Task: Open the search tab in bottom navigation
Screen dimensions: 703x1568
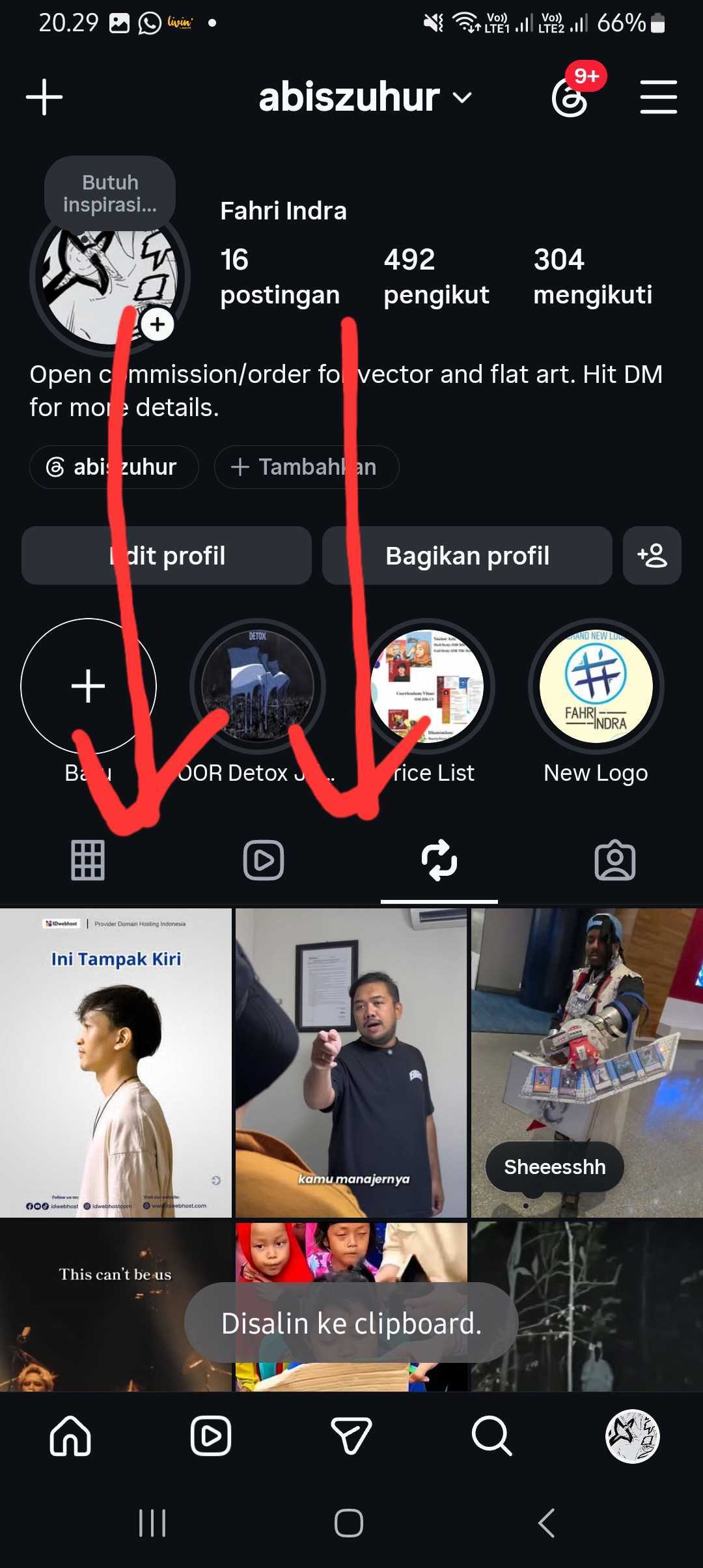Action: (x=491, y=1435)
